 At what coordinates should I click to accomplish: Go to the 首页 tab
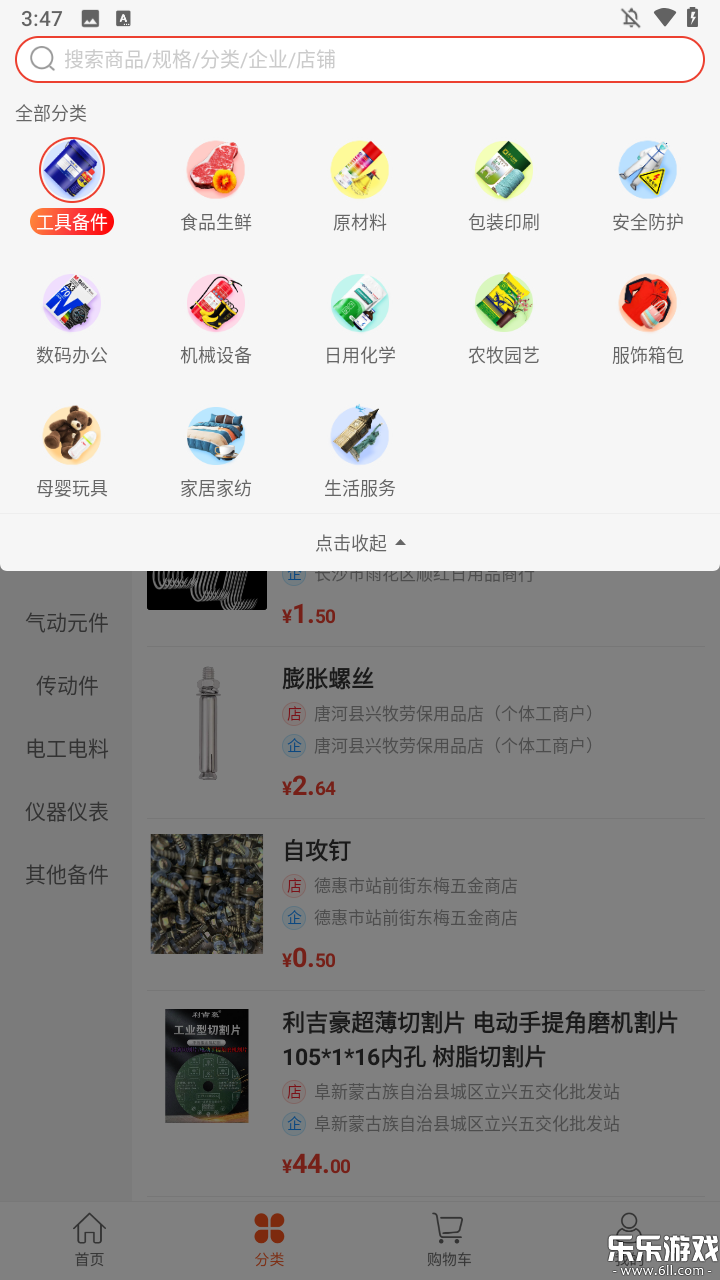tap(89, 1240)
